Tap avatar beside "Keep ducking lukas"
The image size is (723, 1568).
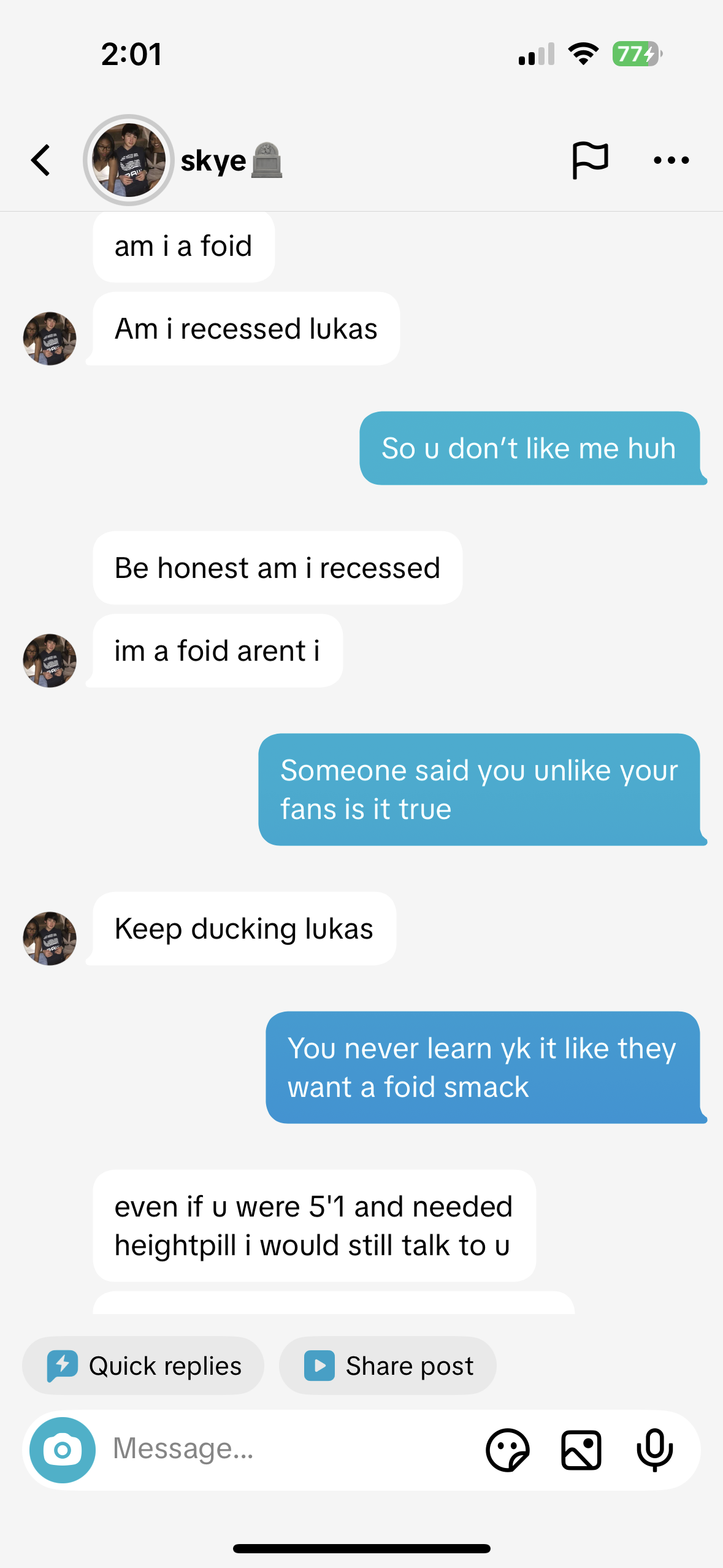50,938
